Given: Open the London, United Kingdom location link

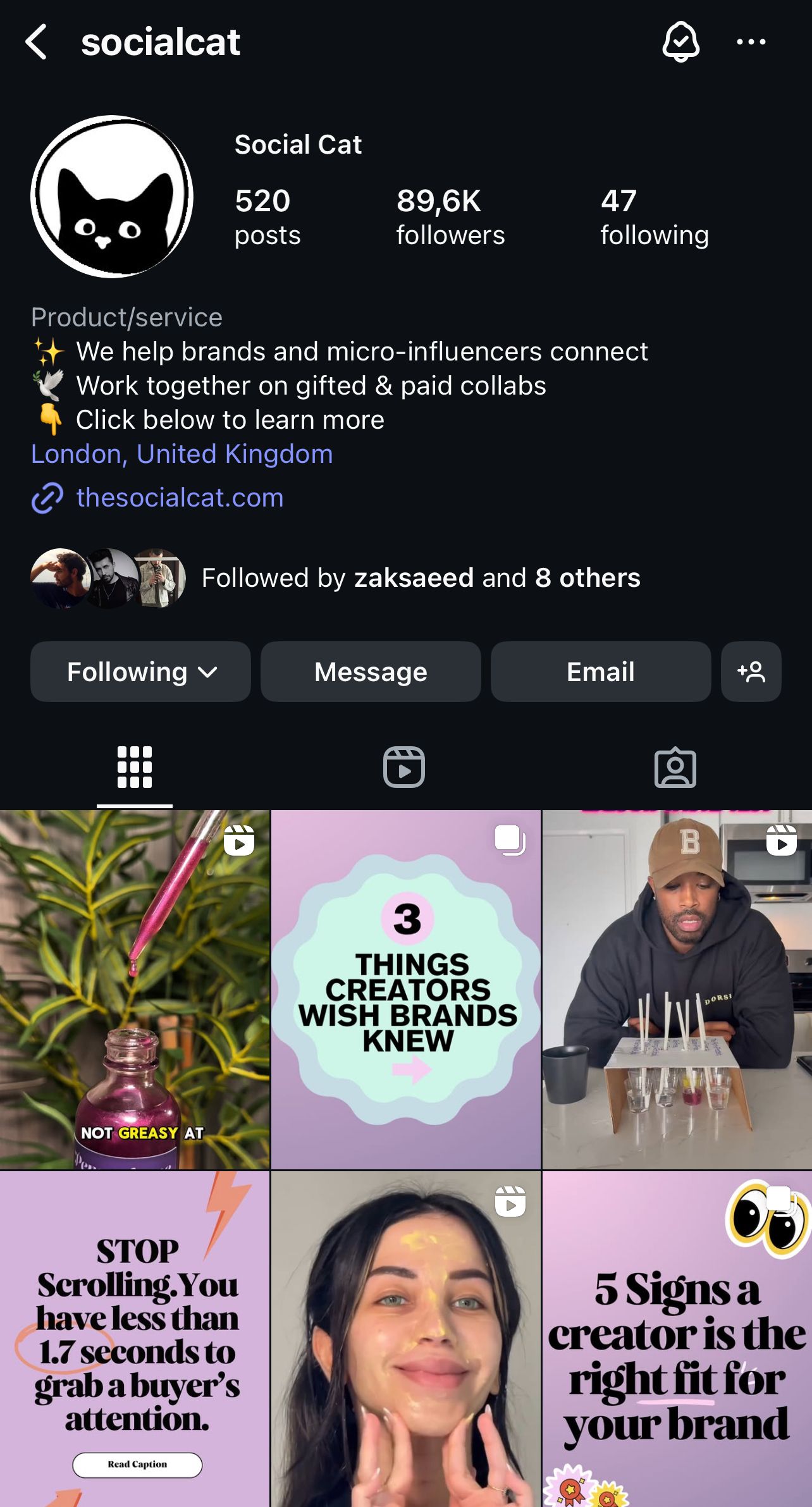Looking at the screenshot, I should [181, 454].
